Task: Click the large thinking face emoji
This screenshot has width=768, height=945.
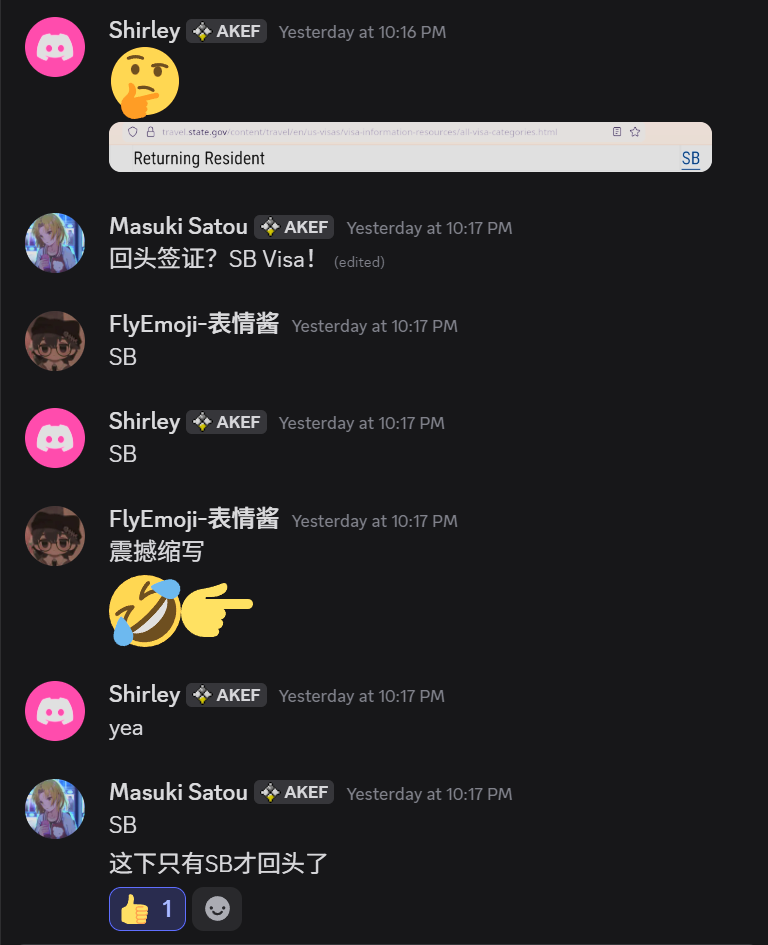Action: tap(143, 84)
